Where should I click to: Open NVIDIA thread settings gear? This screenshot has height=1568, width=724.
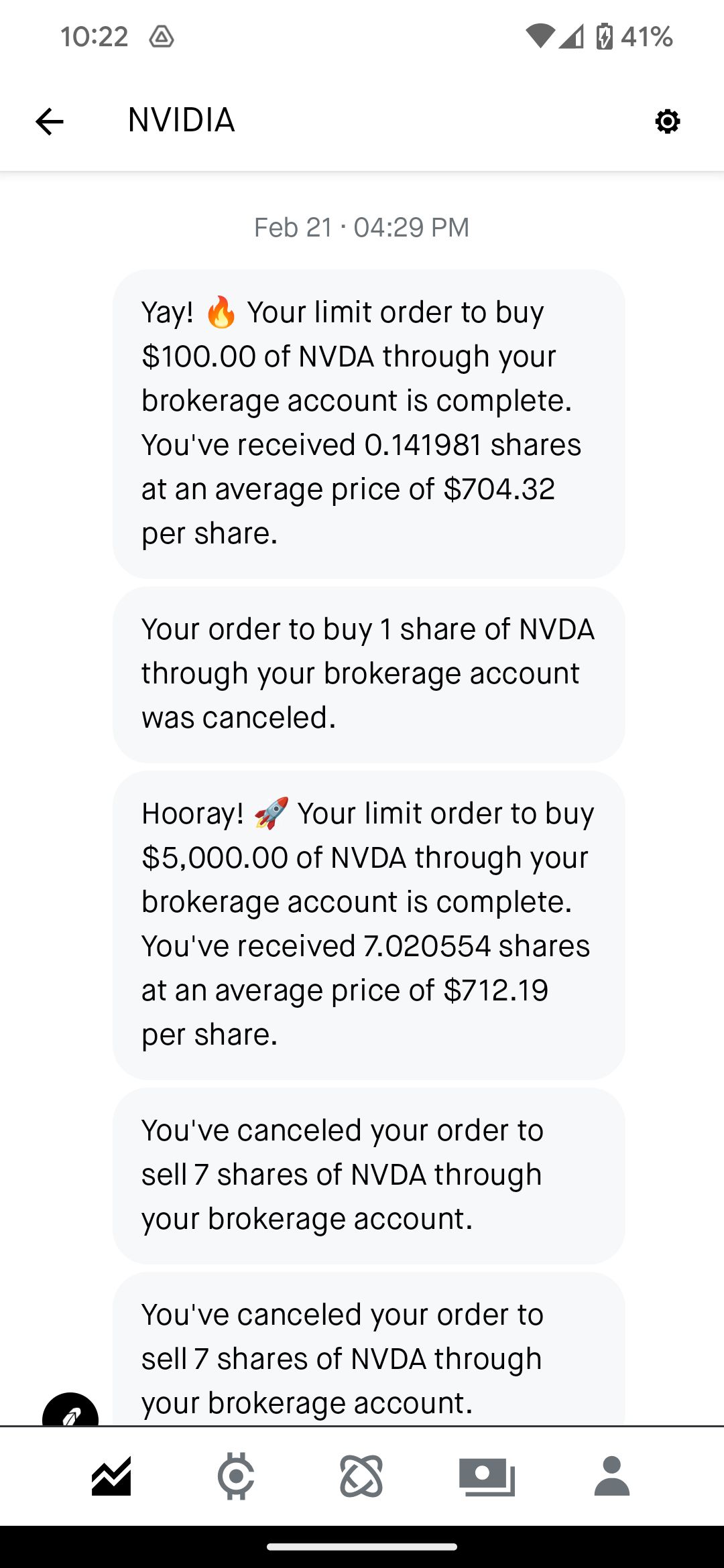point(667,121)
